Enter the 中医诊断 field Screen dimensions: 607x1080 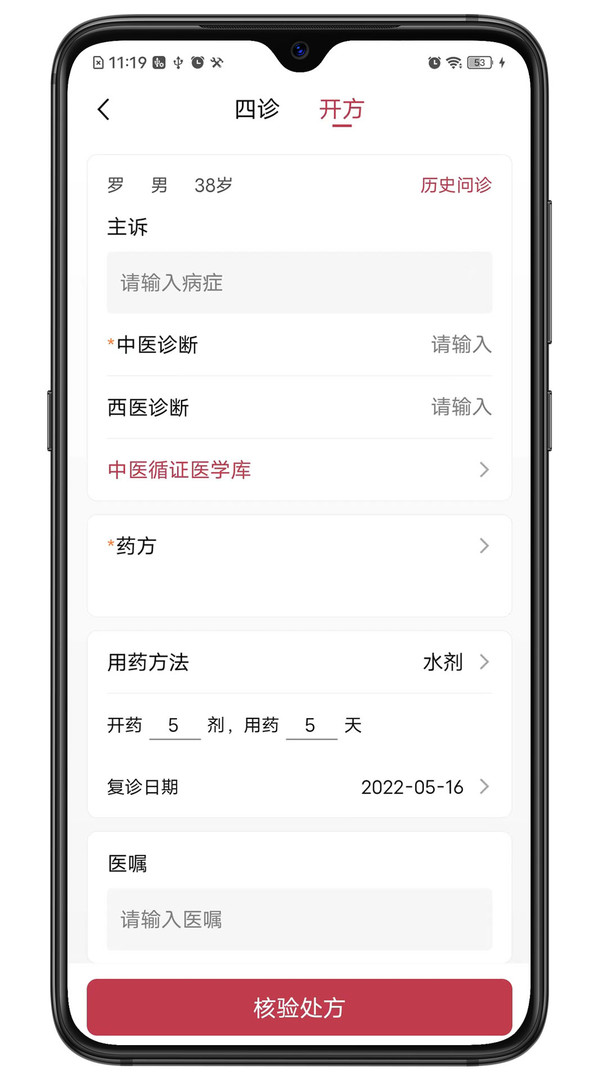coord(299,344)
